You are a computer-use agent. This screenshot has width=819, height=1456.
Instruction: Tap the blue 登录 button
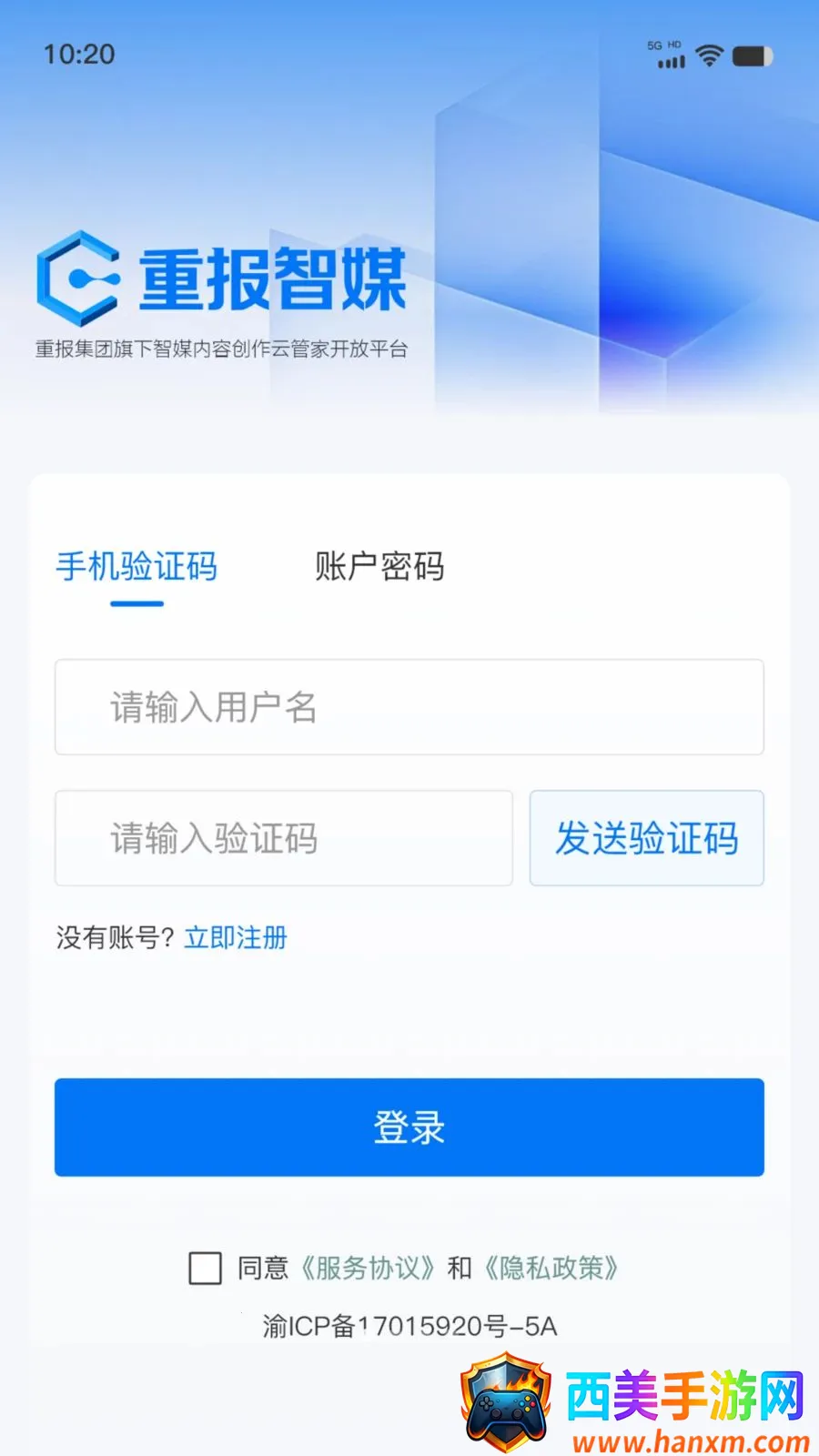[409, 1127]
